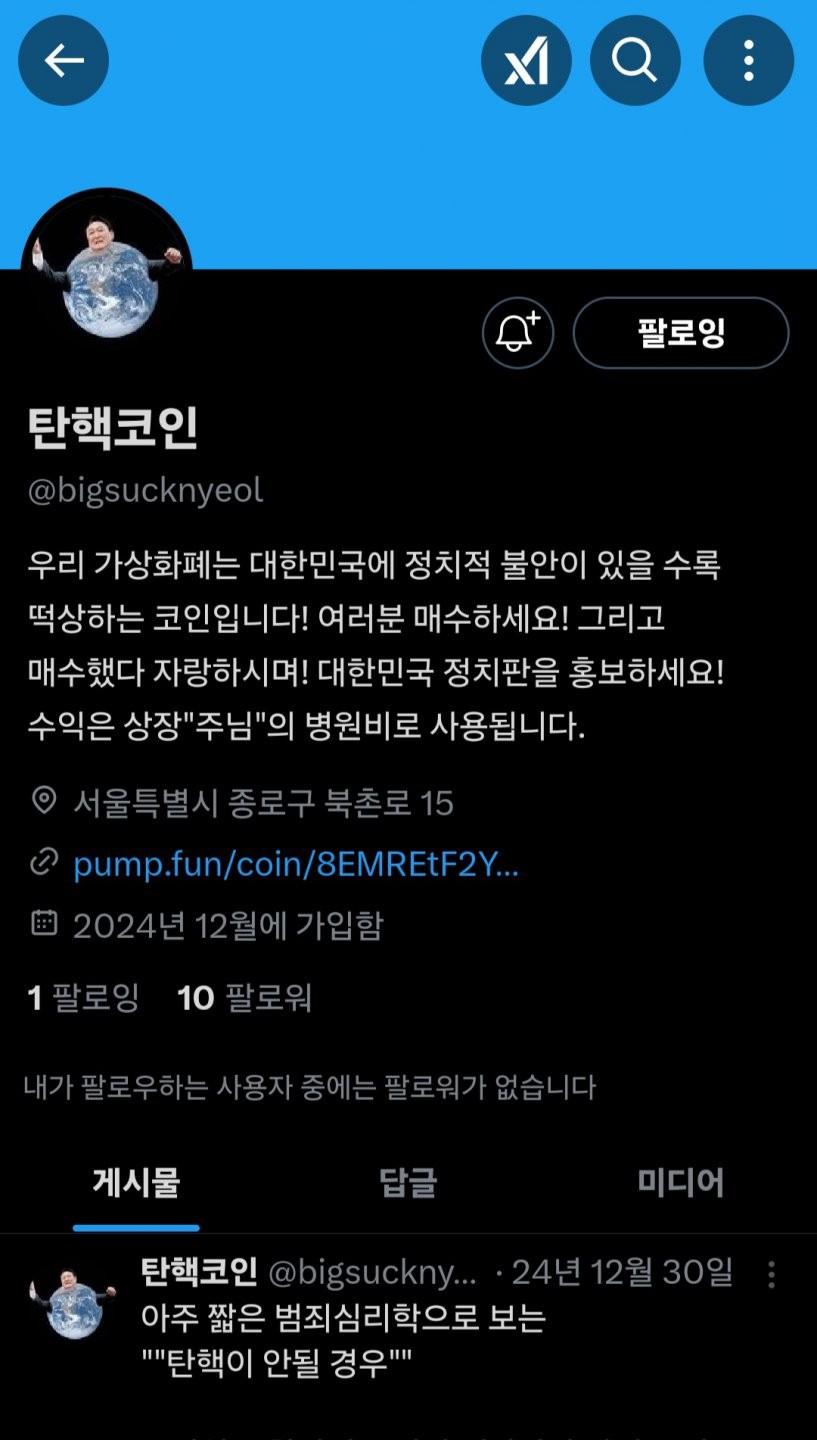Image resolution: width=817 pixels, height=1440 pixels.
Task: Switch to the 게시물 tab
Action: (136, 1183)
